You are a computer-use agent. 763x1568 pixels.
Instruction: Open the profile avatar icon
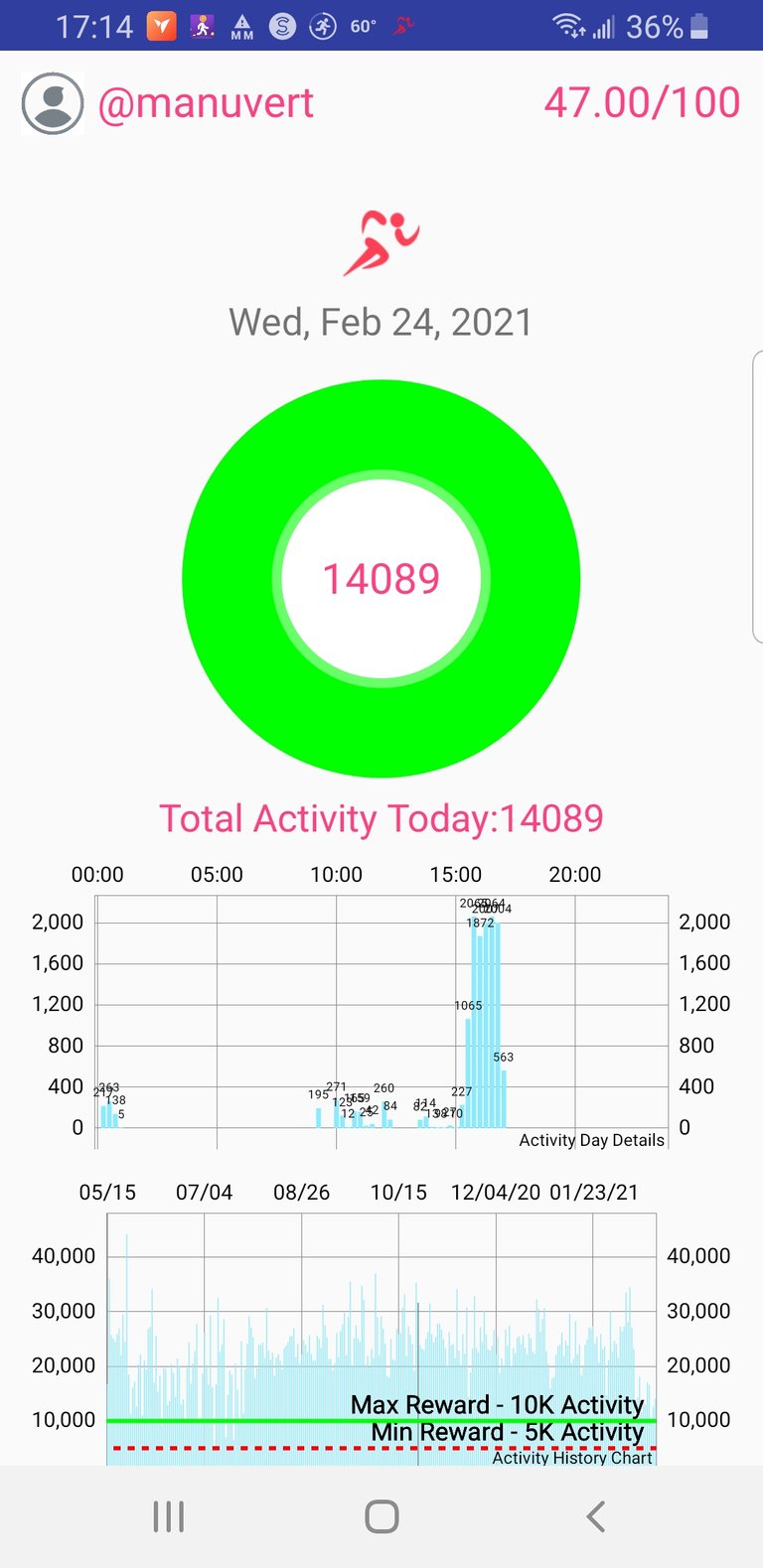point(53,103)
